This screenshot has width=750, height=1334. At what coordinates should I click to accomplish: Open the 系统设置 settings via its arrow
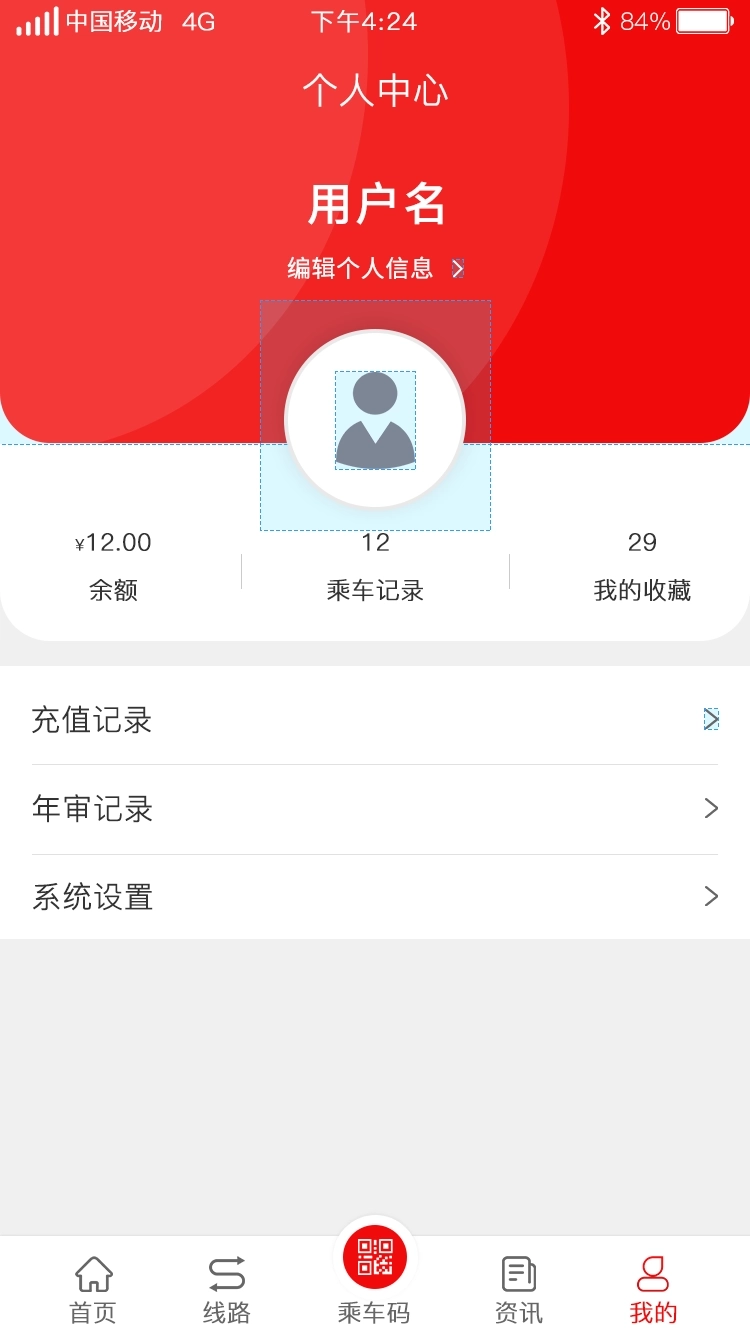(710, 896)
